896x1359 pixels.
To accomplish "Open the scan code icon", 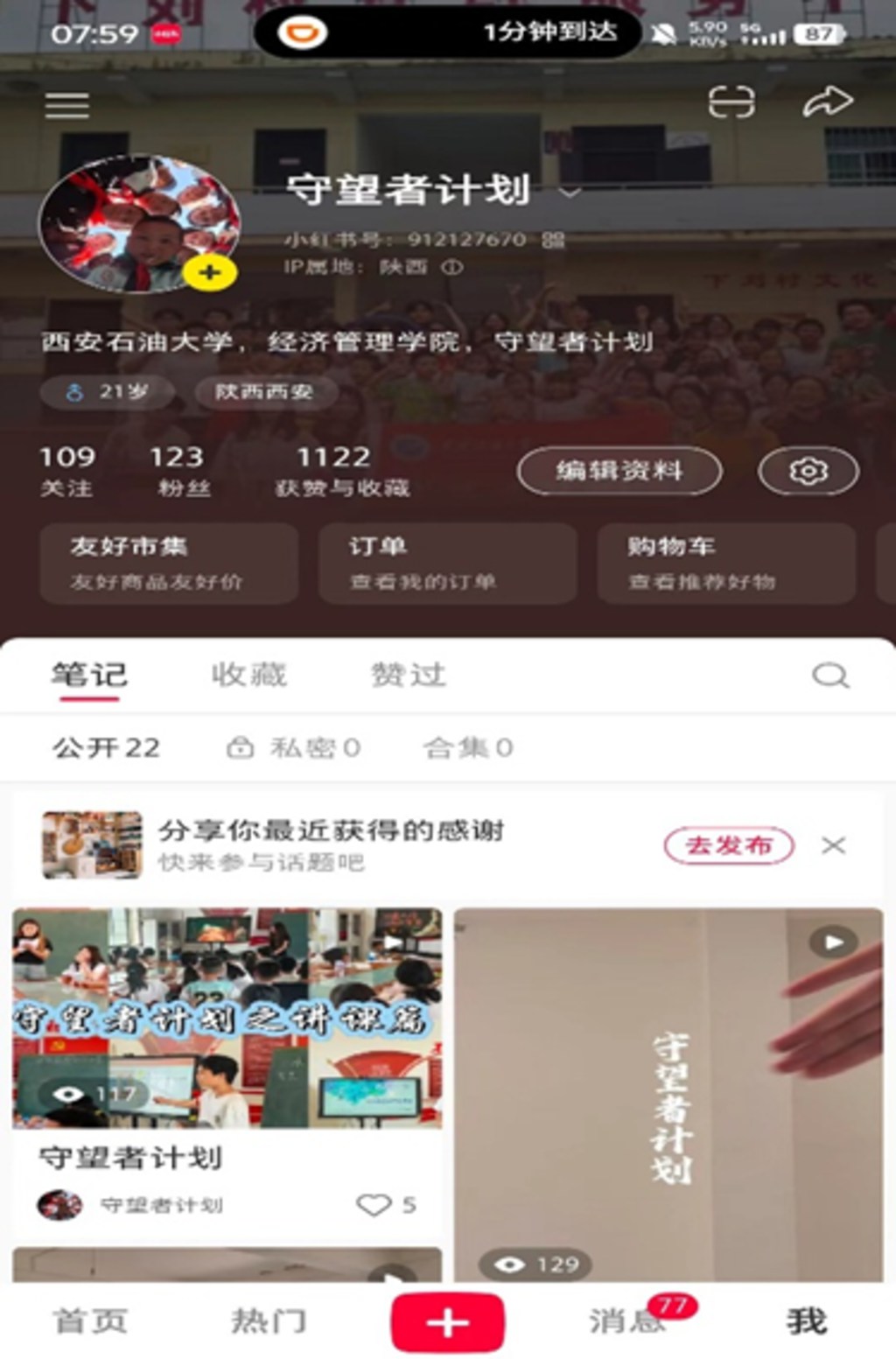I will tap(731, 102).
